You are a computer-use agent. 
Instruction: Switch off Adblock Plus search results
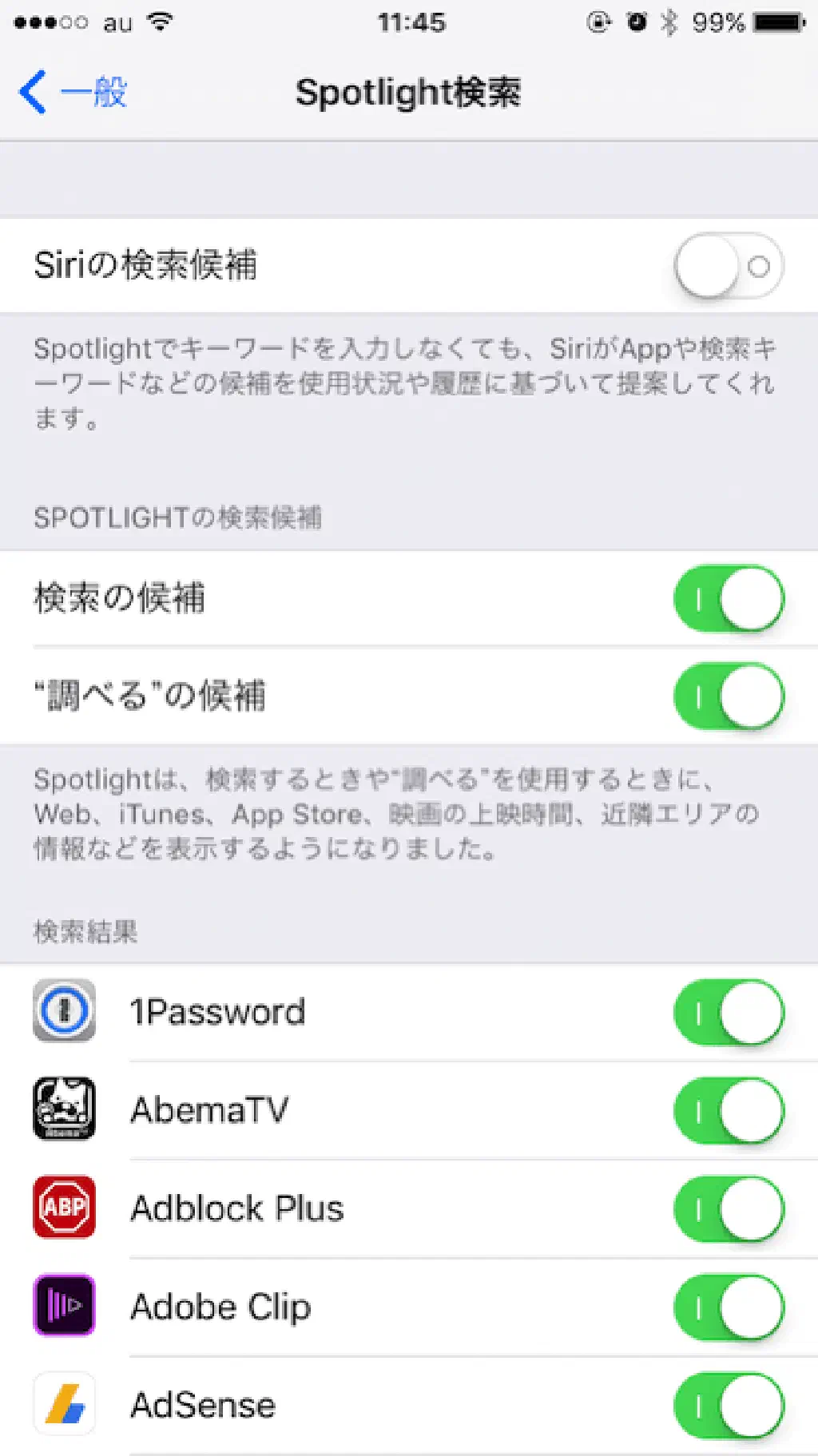(728, 1209)
